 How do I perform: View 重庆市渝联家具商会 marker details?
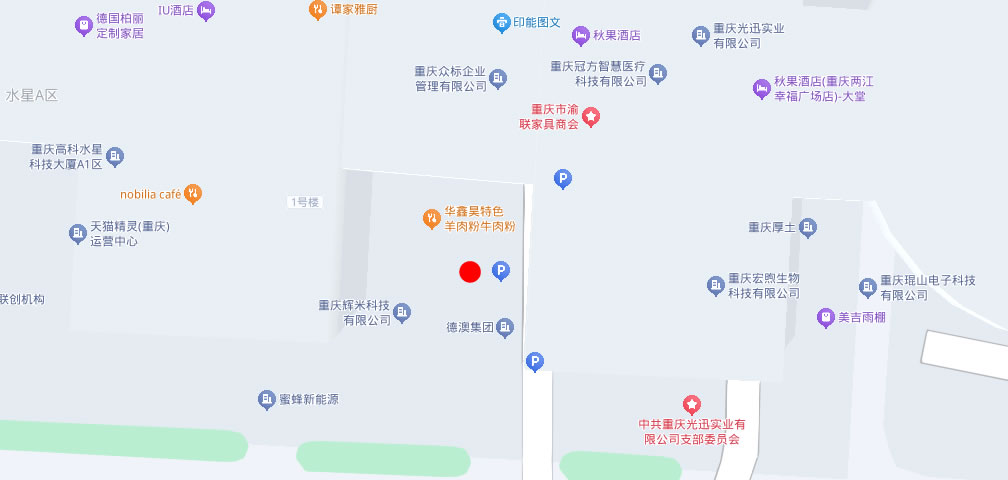click(x=591, y=117)
